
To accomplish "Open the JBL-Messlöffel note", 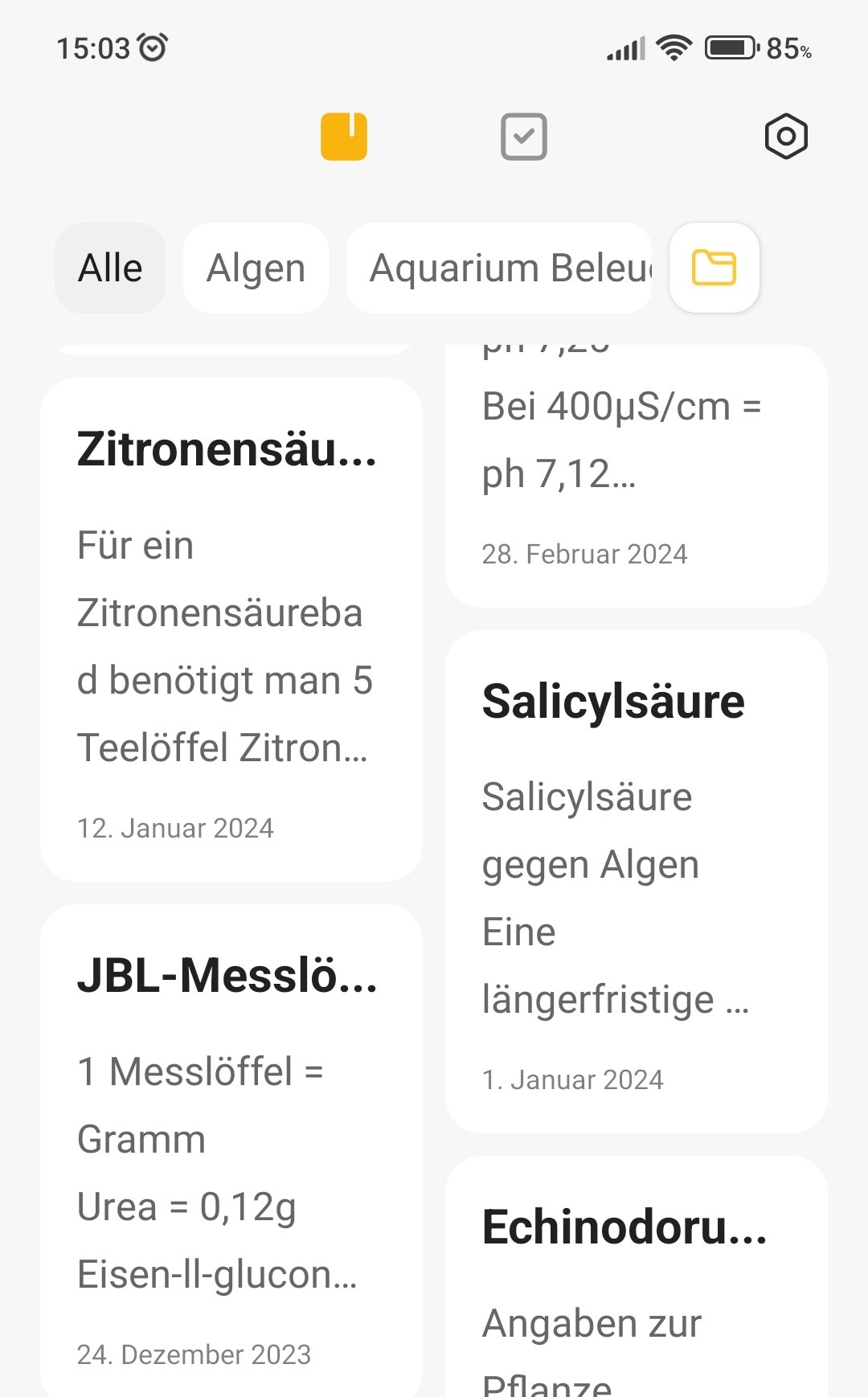I will [x=231, y=1149].
